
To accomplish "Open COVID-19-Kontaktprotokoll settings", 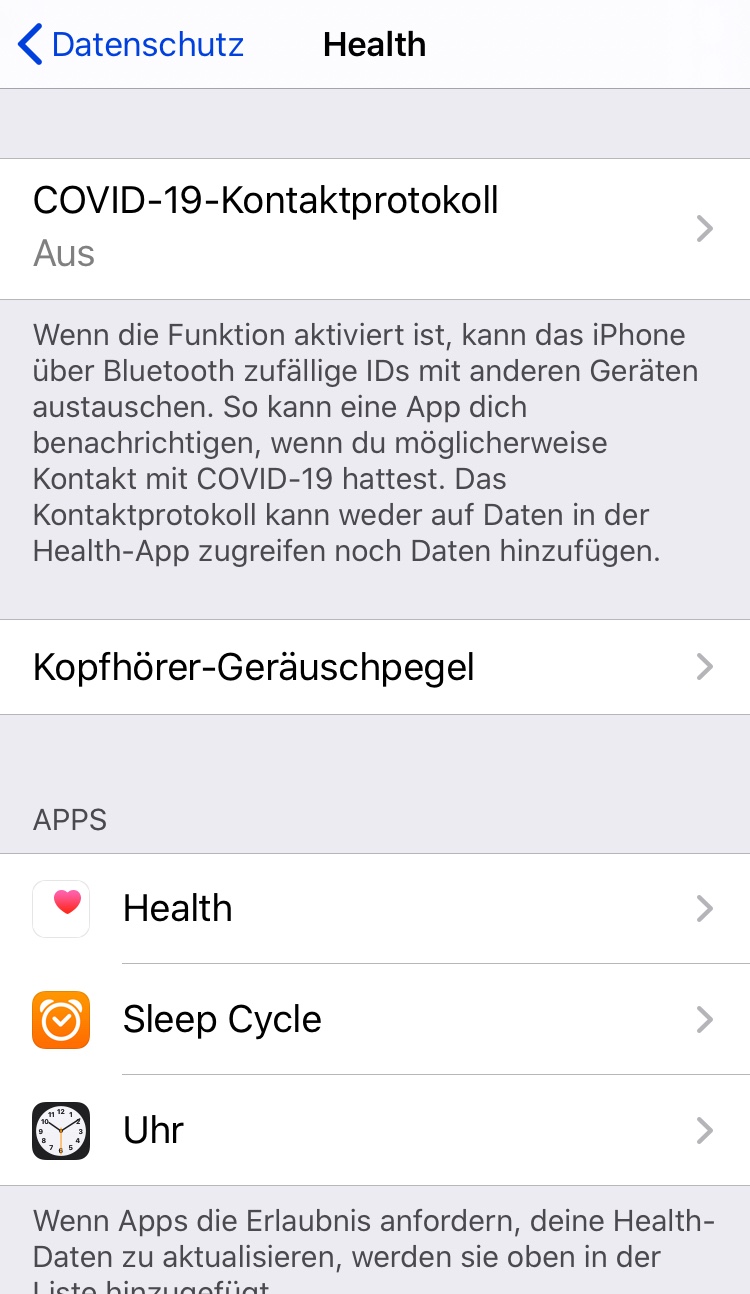I will pyautogui.click(x=375, y=229).
